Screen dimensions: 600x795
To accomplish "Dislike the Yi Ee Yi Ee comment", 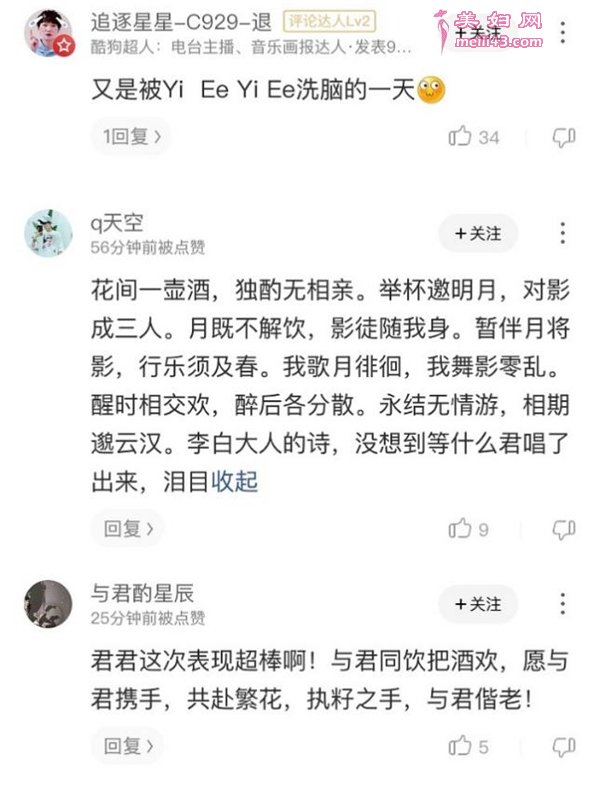I will point(564,137).
